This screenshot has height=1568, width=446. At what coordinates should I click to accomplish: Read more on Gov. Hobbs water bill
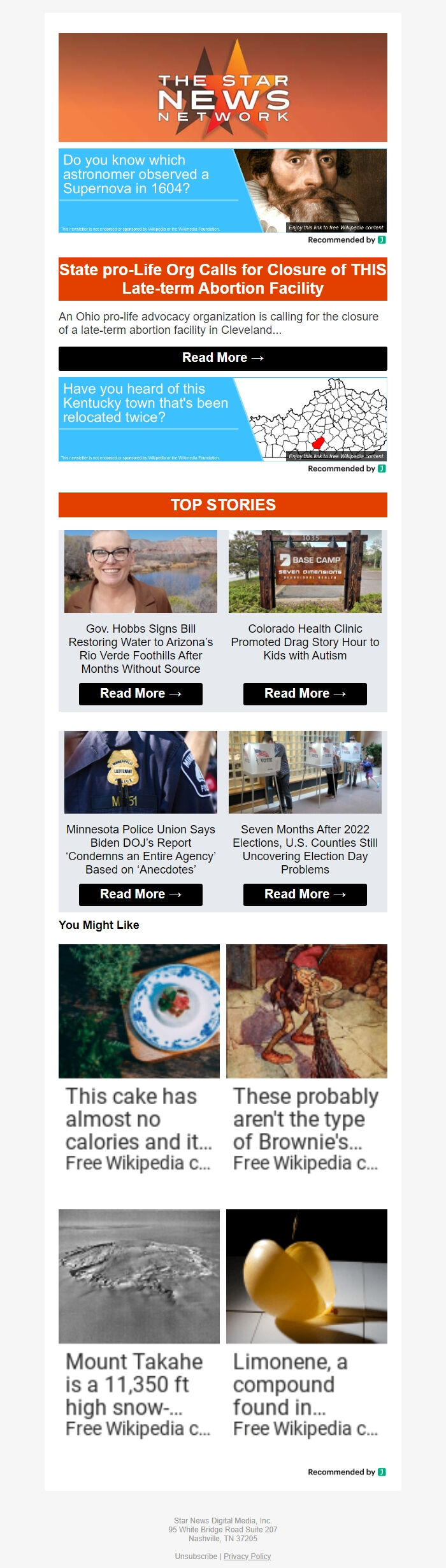140,694
